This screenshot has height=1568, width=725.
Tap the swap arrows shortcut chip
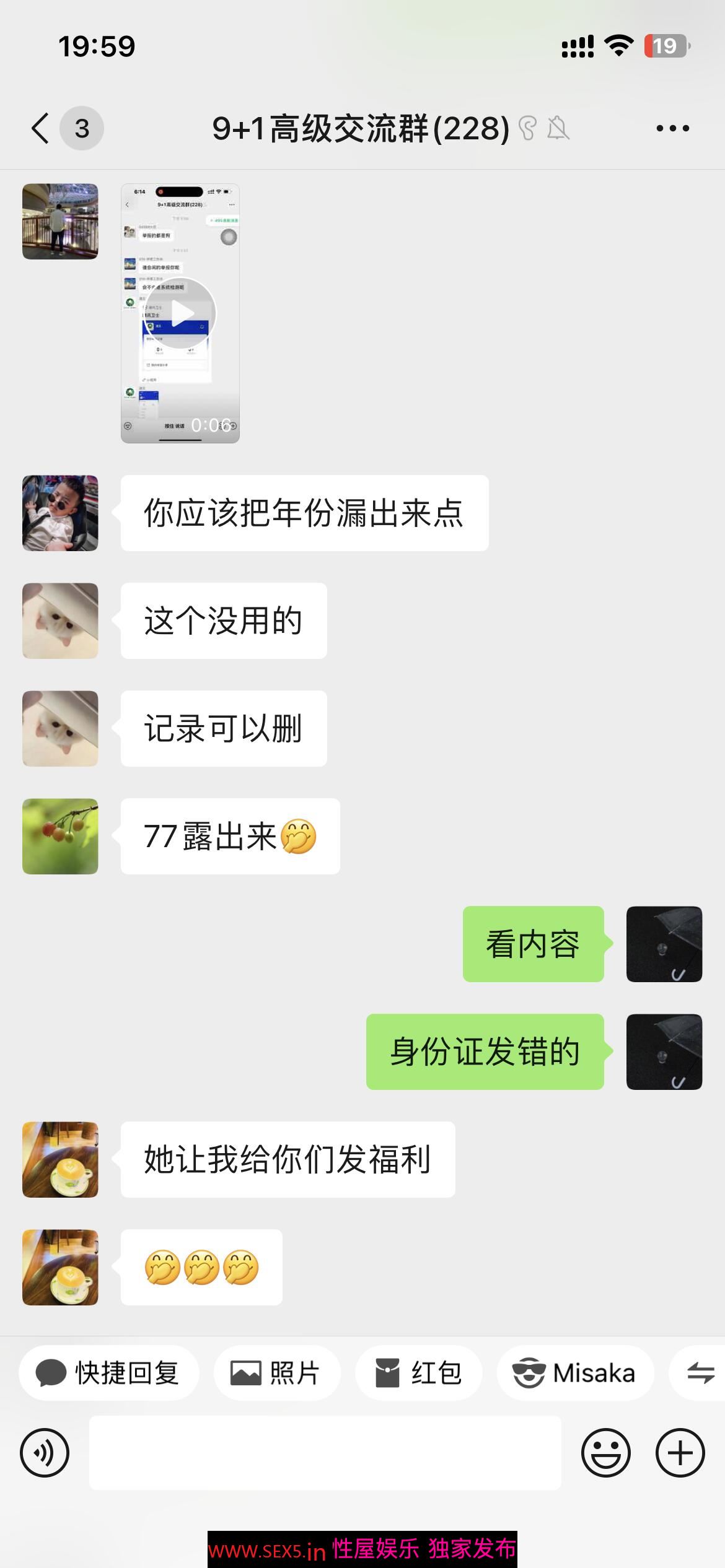point(700,1373)
